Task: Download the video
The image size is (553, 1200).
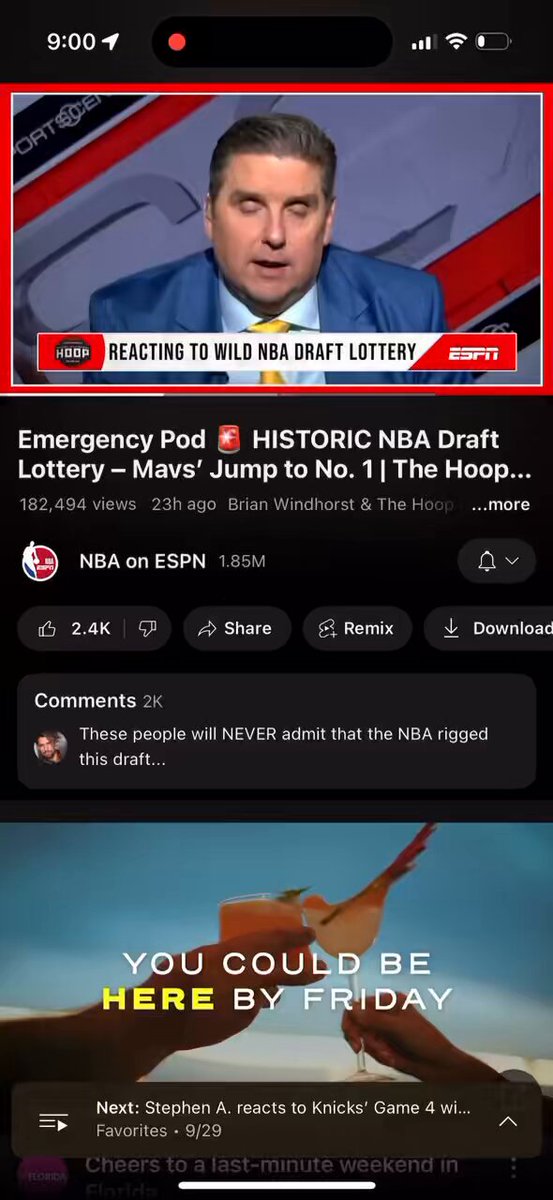Action: click(x=490, y=628)
